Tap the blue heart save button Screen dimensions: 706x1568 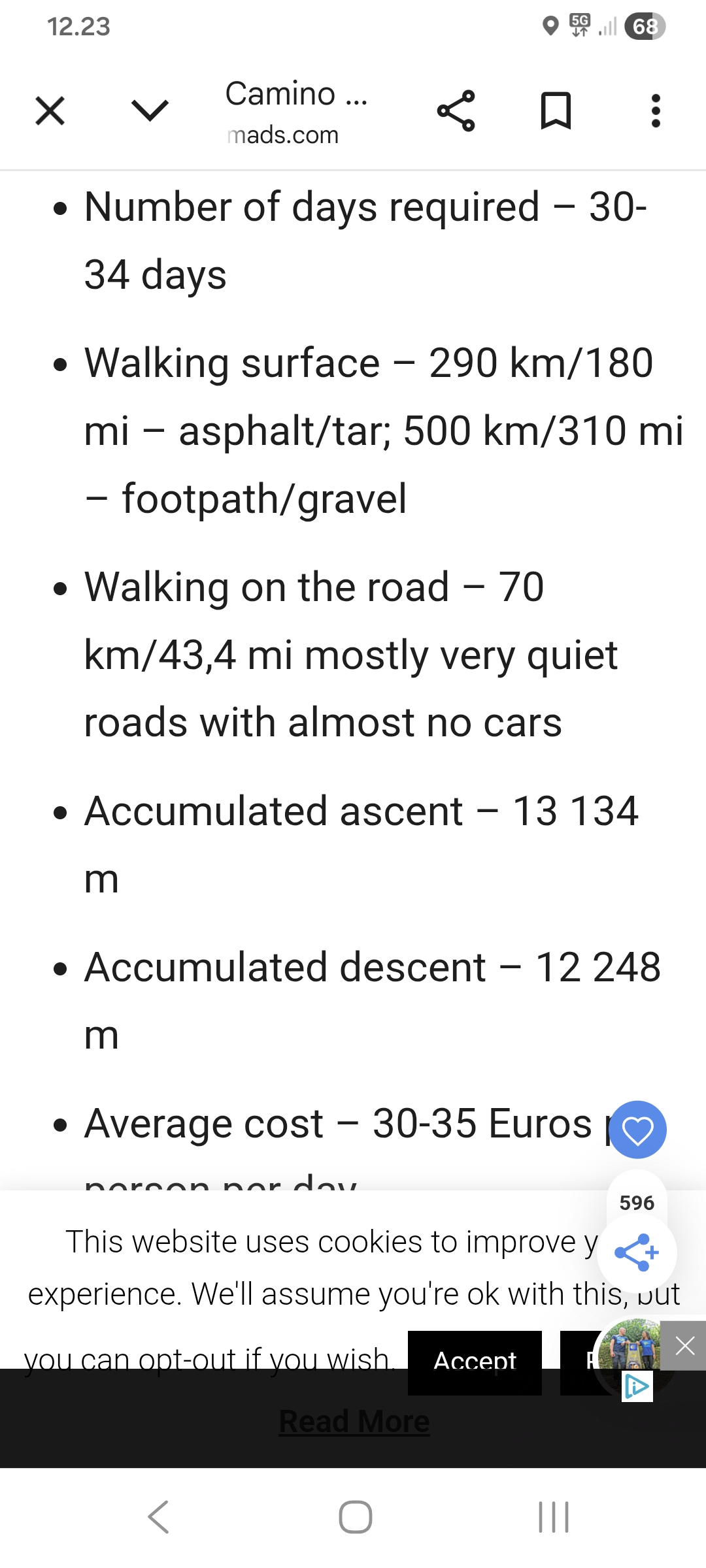(x=637, y=1130)
